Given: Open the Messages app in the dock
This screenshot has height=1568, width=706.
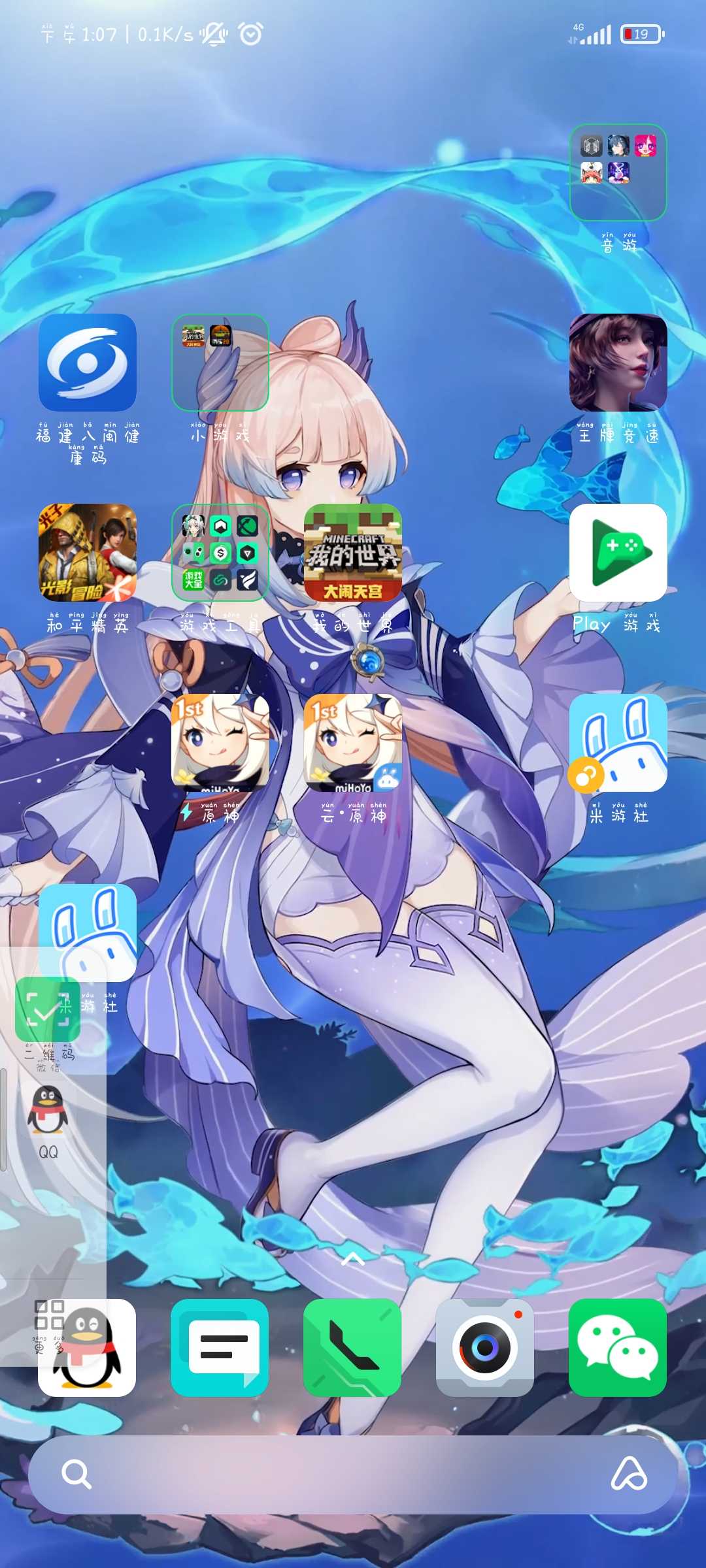Looking at the screenshot, I should coord(220,1348).
